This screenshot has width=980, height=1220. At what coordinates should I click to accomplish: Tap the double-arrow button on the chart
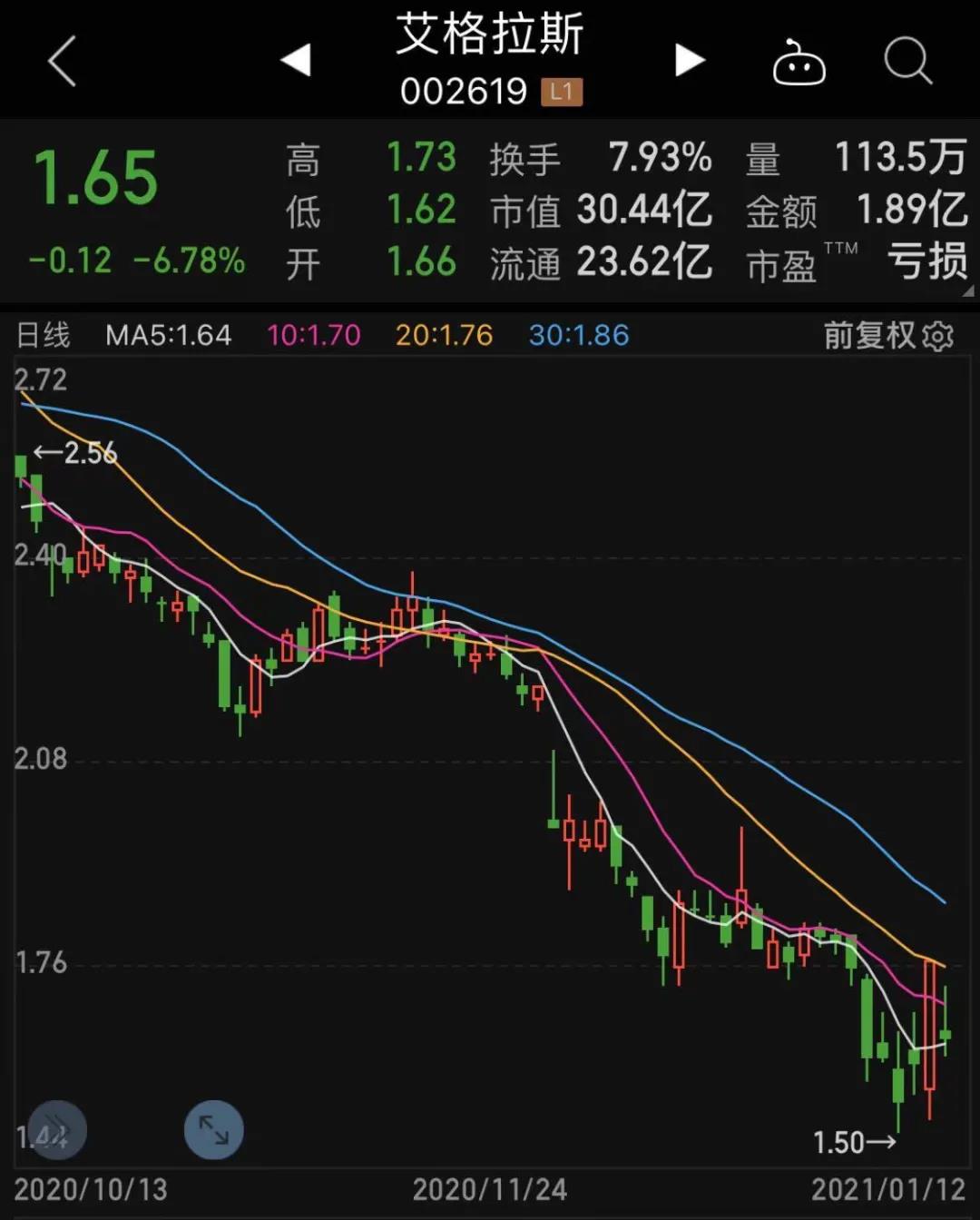click(x=56, y=1129)
